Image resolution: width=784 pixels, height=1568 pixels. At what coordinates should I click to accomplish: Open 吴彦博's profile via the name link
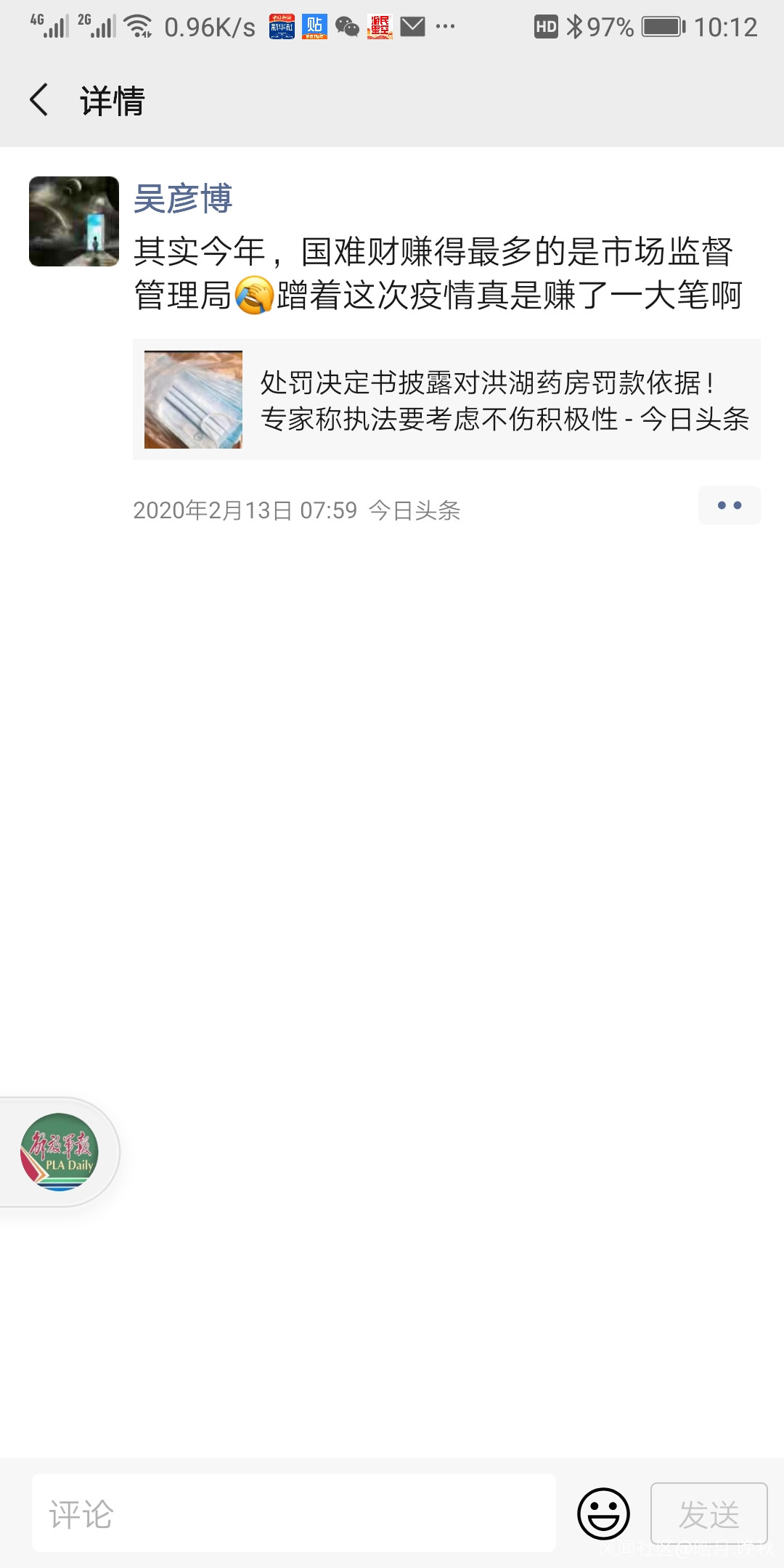(183, 198)
